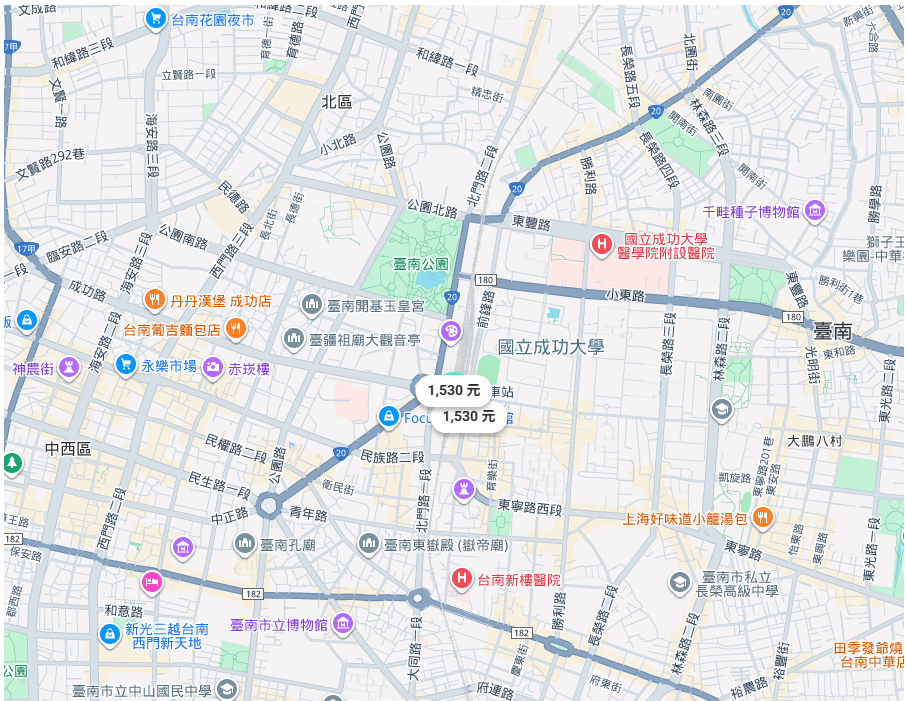Select the front-most 1,530 元 price marker
The width and height of the screenshot is (906, 701).
468,416
